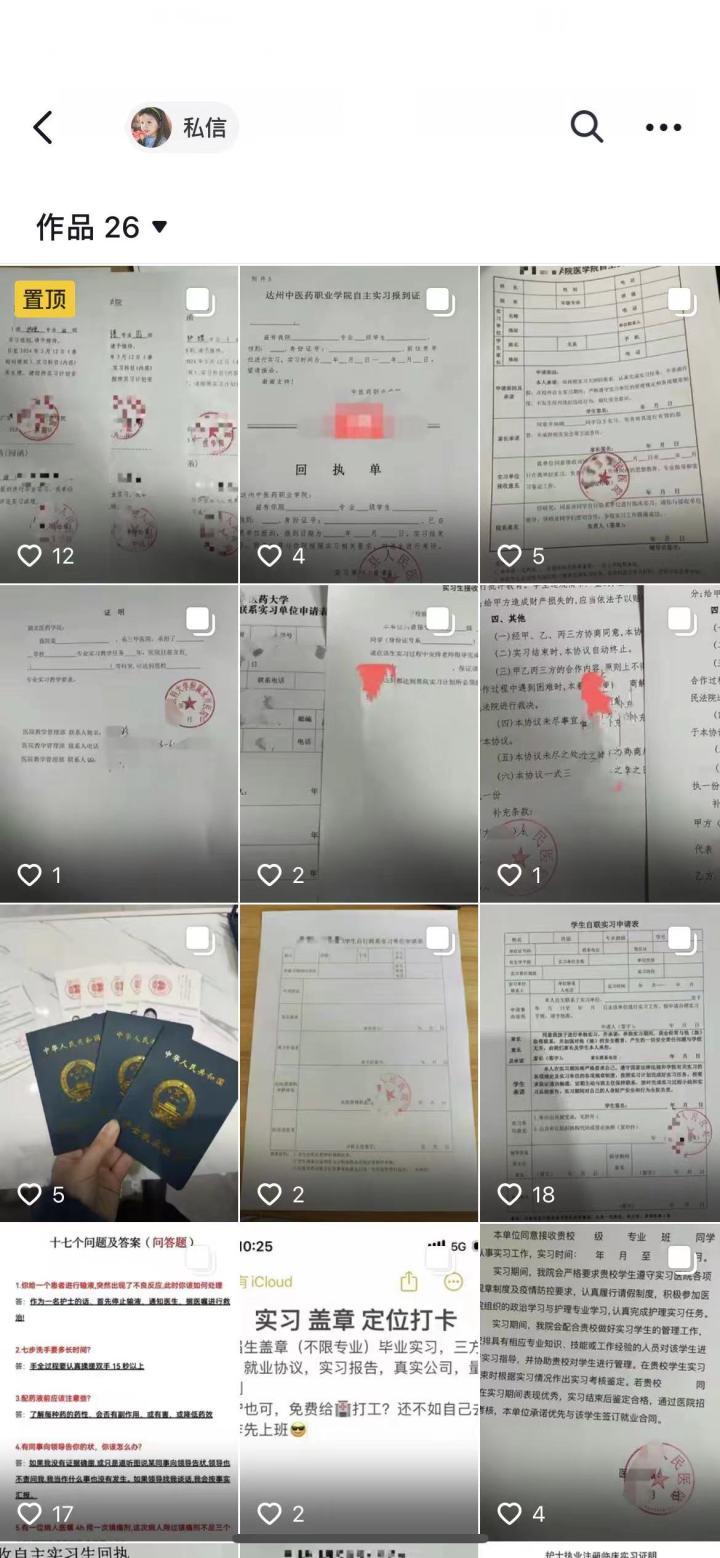Image resolution: width=720 pixels, height=1558 pixels.
Task: Open the 回执单 post with 4 likes
Action: [x=359, y=424]
